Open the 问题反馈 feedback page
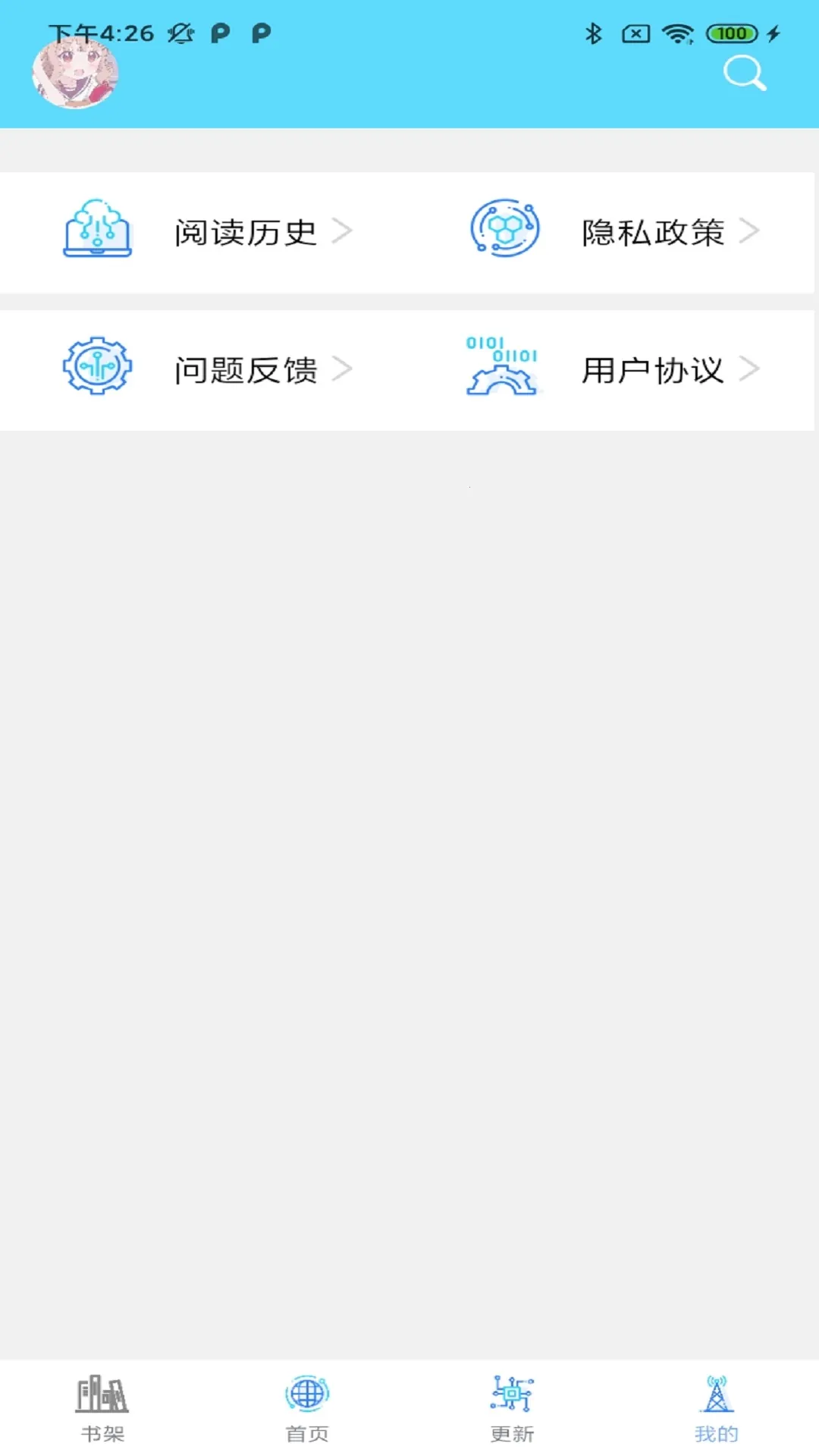Viewport: 819px width, 1456px height. [245, 369]
